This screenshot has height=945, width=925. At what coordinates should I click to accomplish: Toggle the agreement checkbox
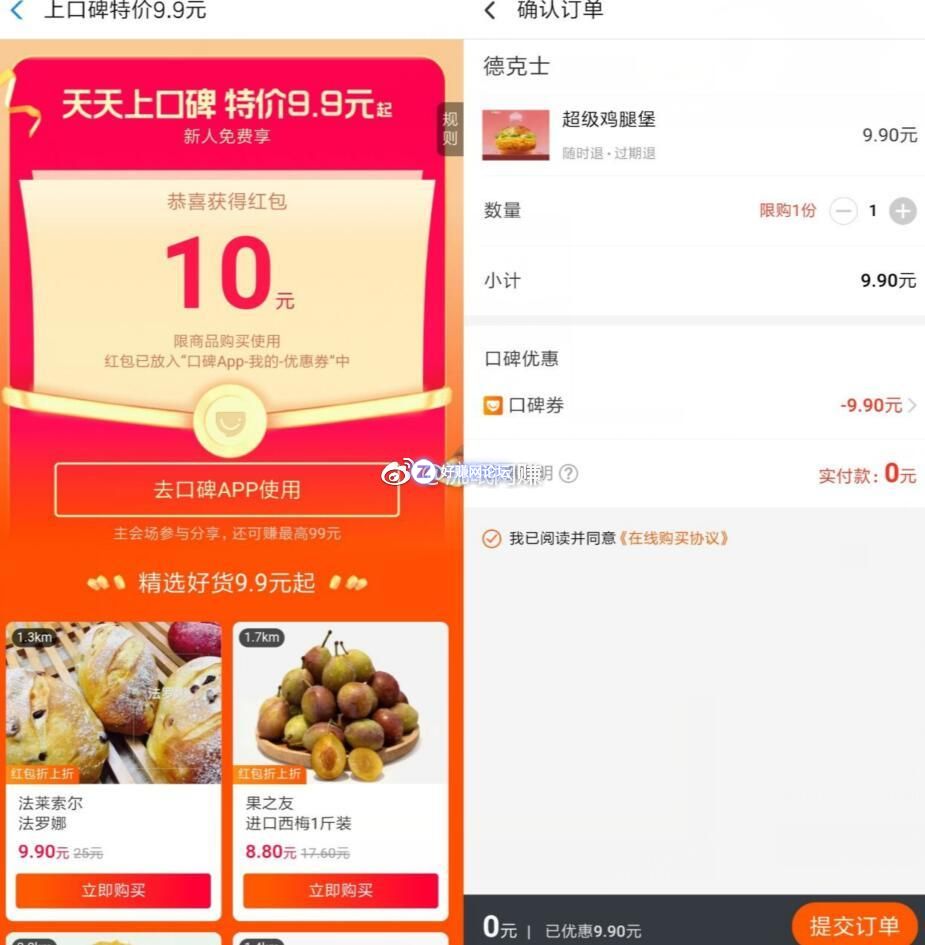pos(491,539)
